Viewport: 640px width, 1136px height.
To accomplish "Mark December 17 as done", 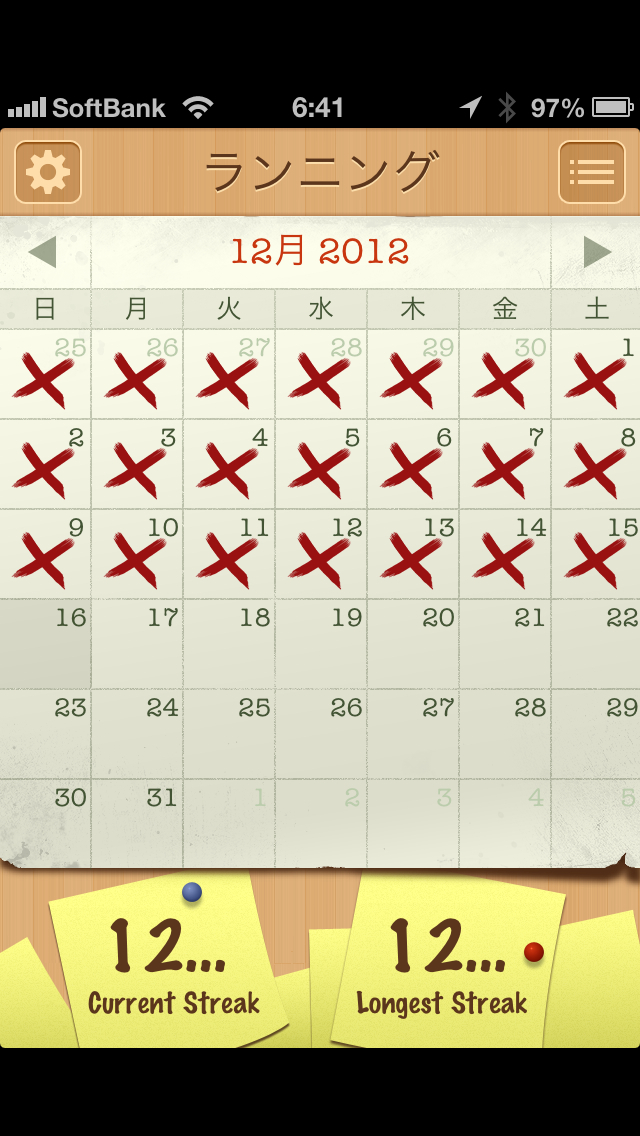I will click(138, 645).
